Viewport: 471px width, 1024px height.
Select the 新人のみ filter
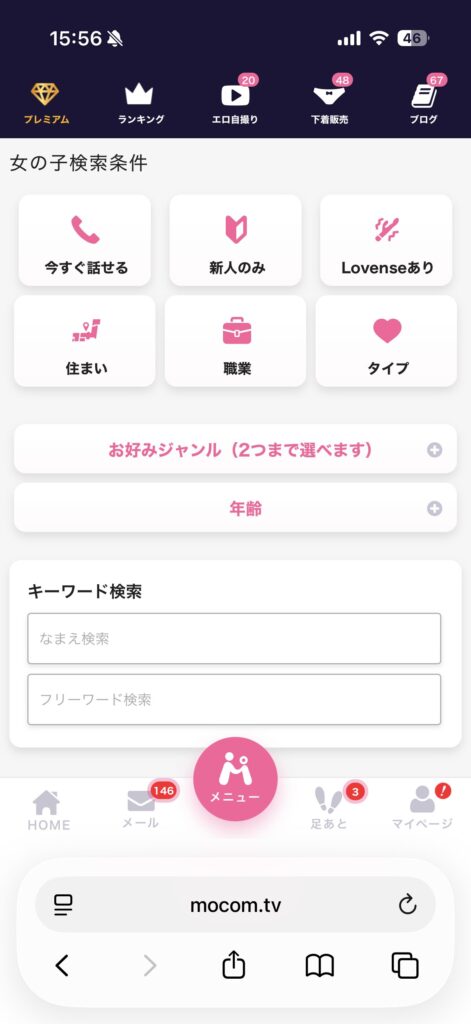coord(235,240)
